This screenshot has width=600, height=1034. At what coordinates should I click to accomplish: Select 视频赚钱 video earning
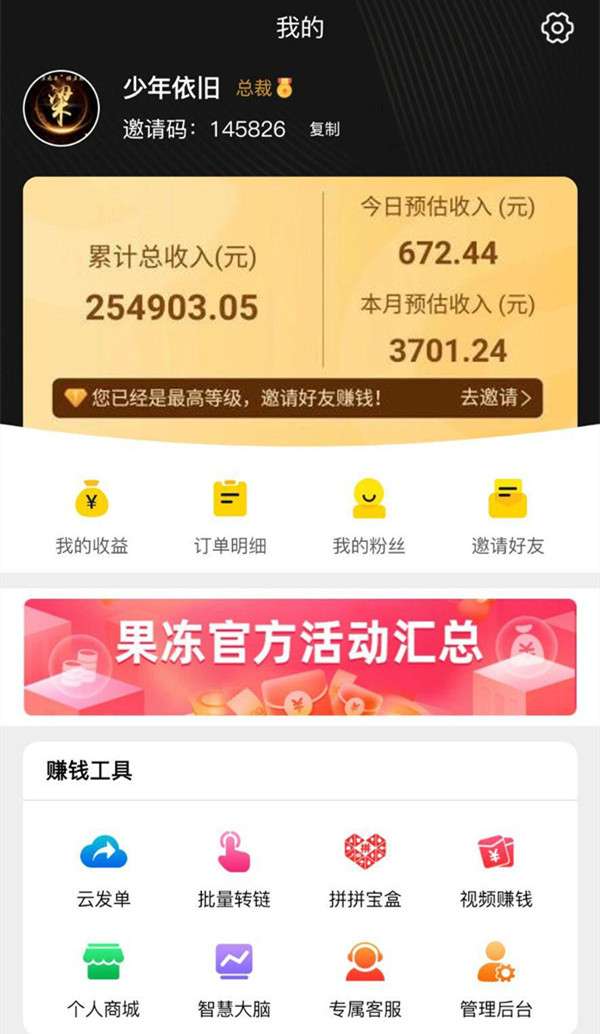point(496,870)
